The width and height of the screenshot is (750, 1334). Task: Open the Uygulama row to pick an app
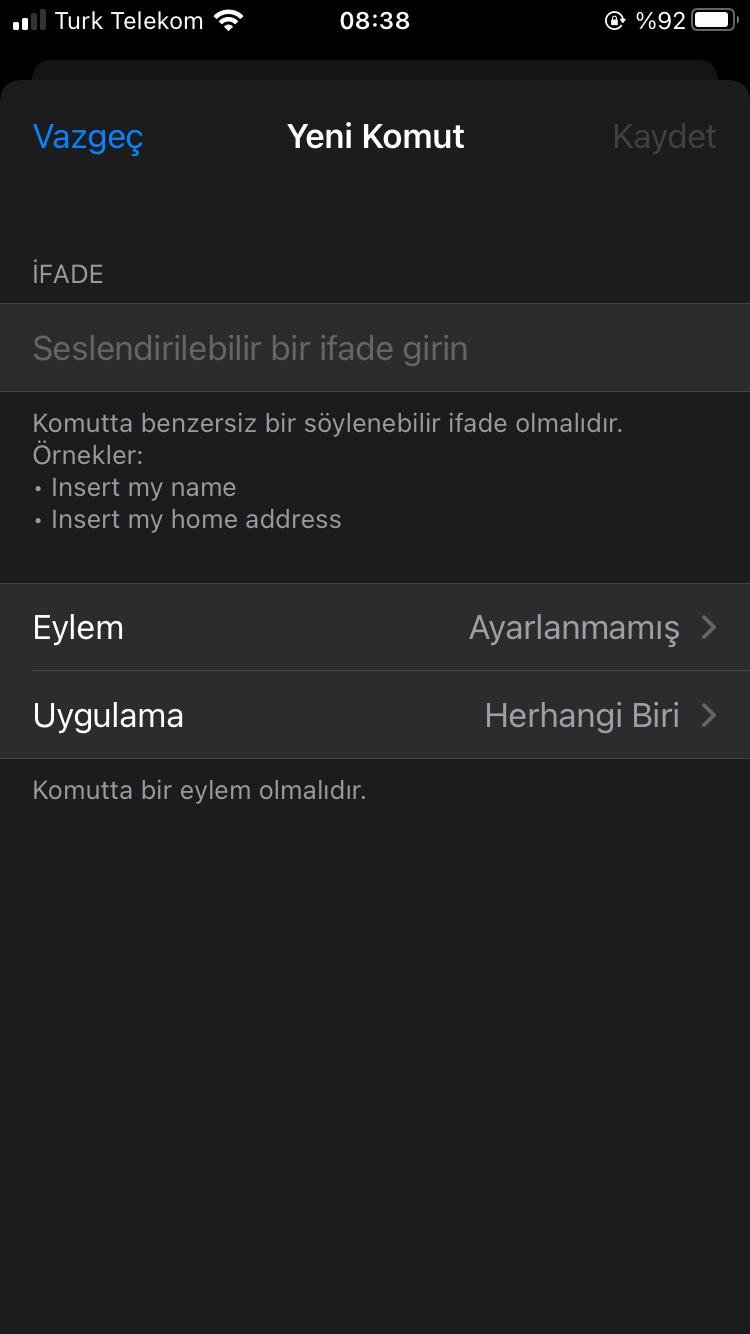(x=375, y=715)
